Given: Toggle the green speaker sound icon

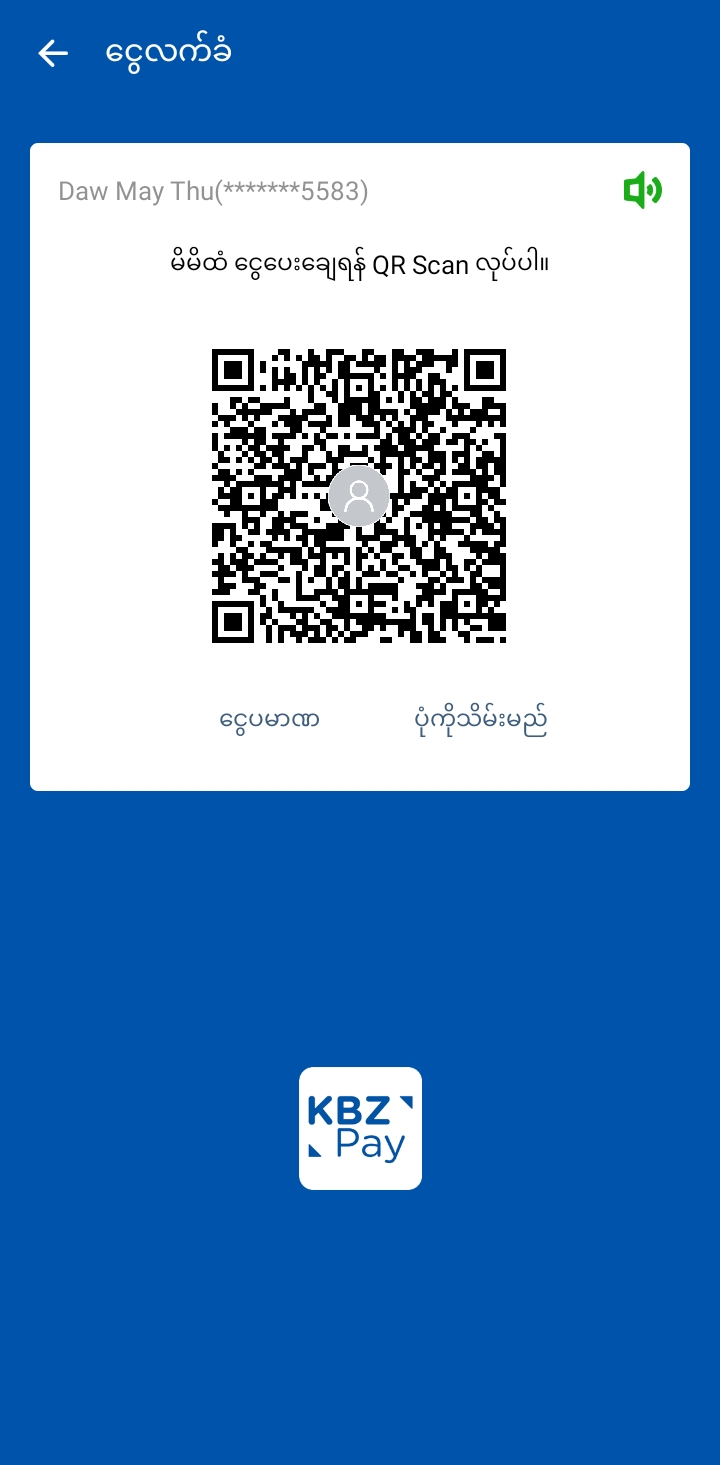Looking at the screenshot, I should [642, 190].
